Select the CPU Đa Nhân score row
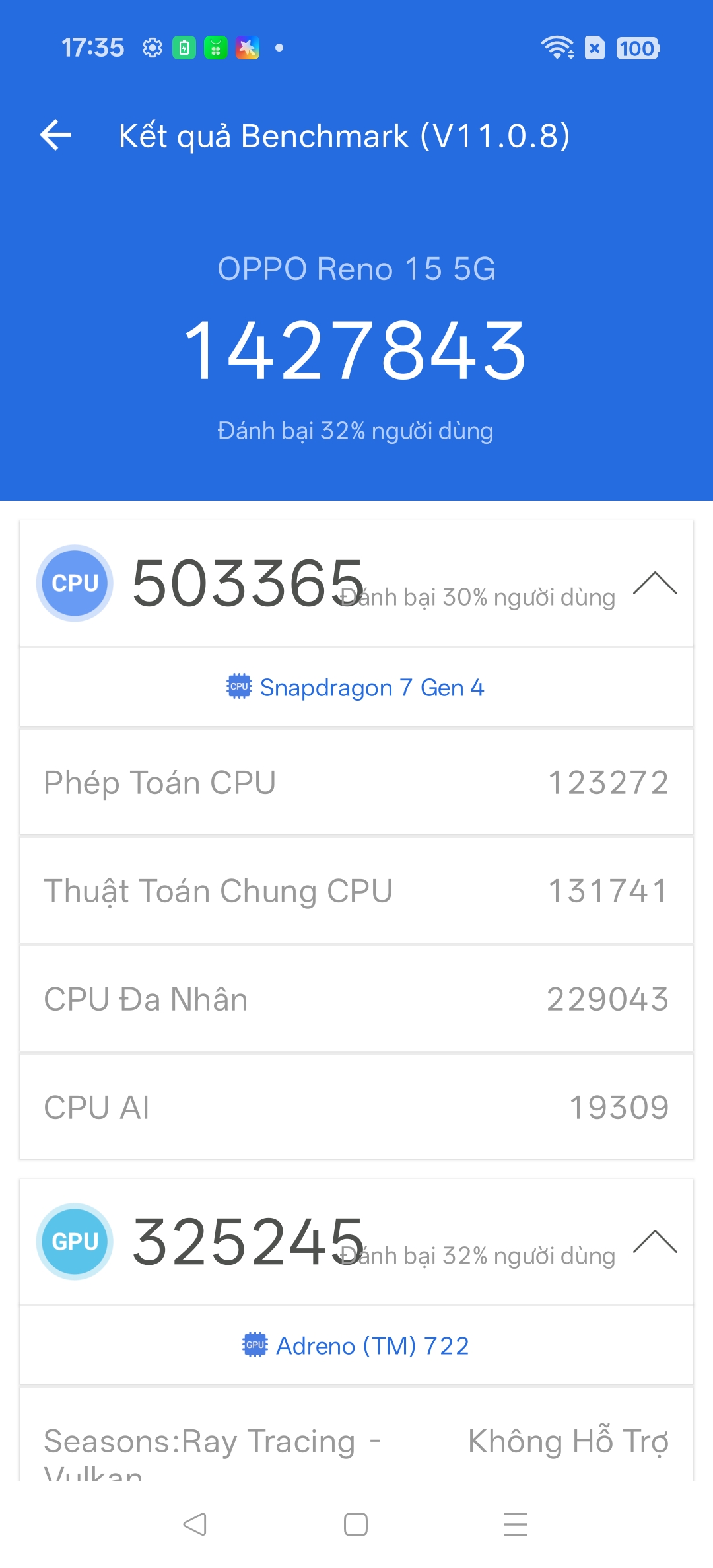 (x=356, y=999)
